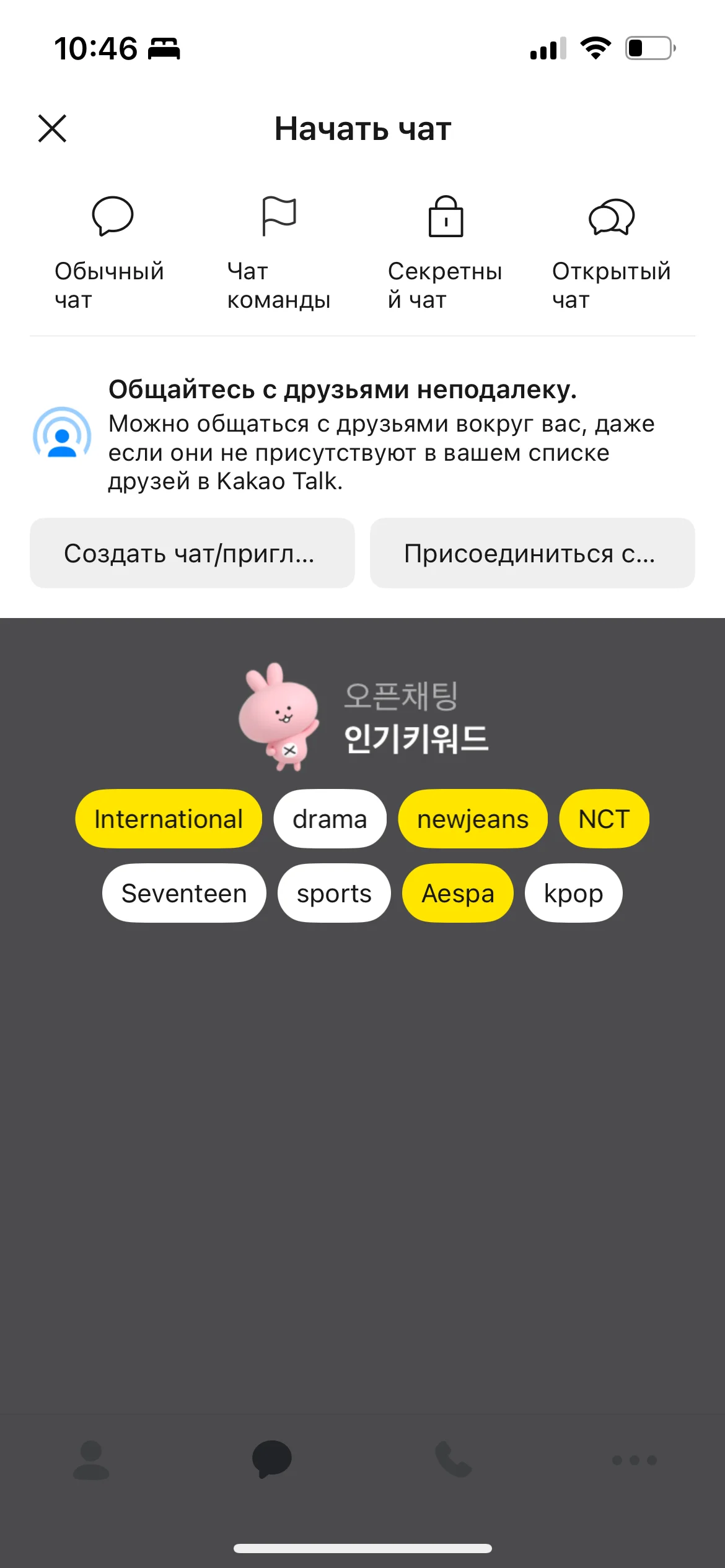The height and width of the screenshot is (1568, 725).
Task: Open the sports keyword chip
Action: tap(334, 893)
